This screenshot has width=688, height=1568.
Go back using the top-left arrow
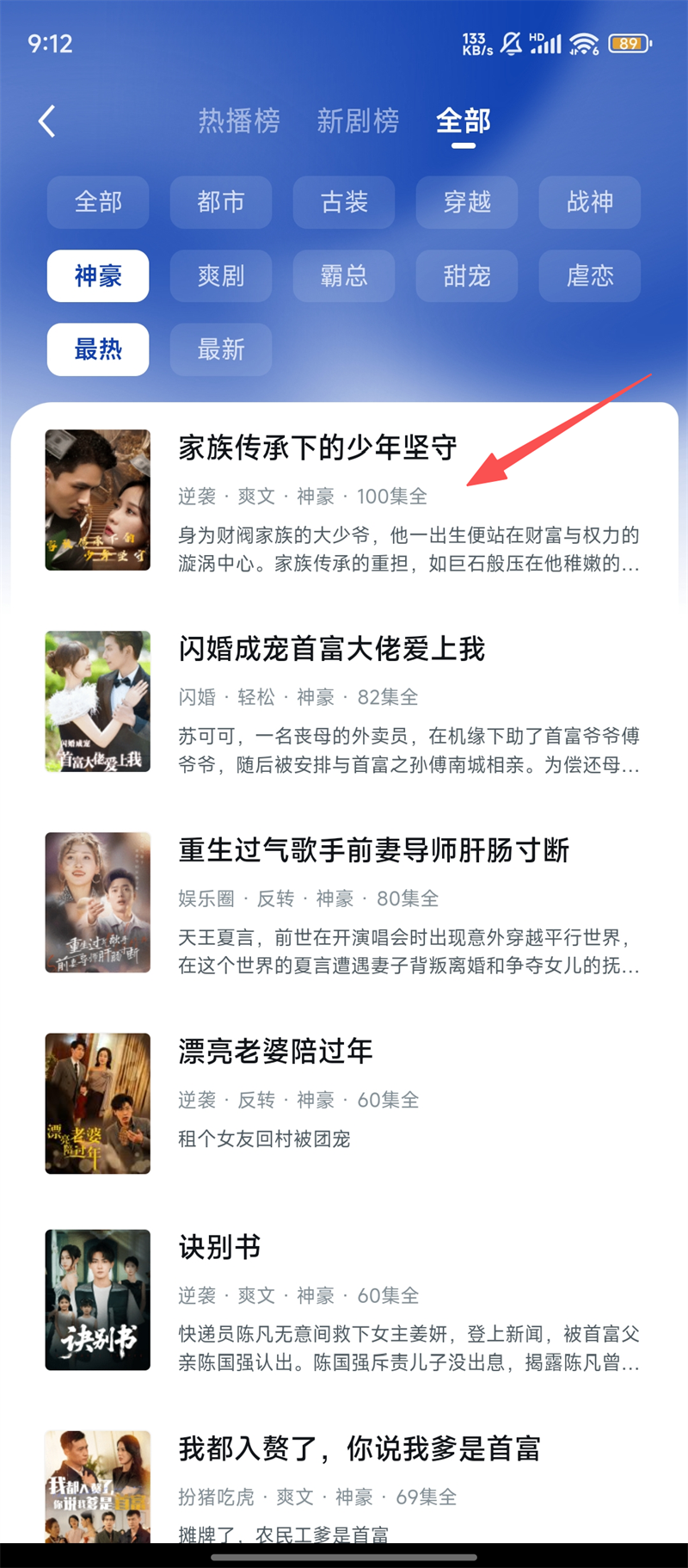[47, 121]
